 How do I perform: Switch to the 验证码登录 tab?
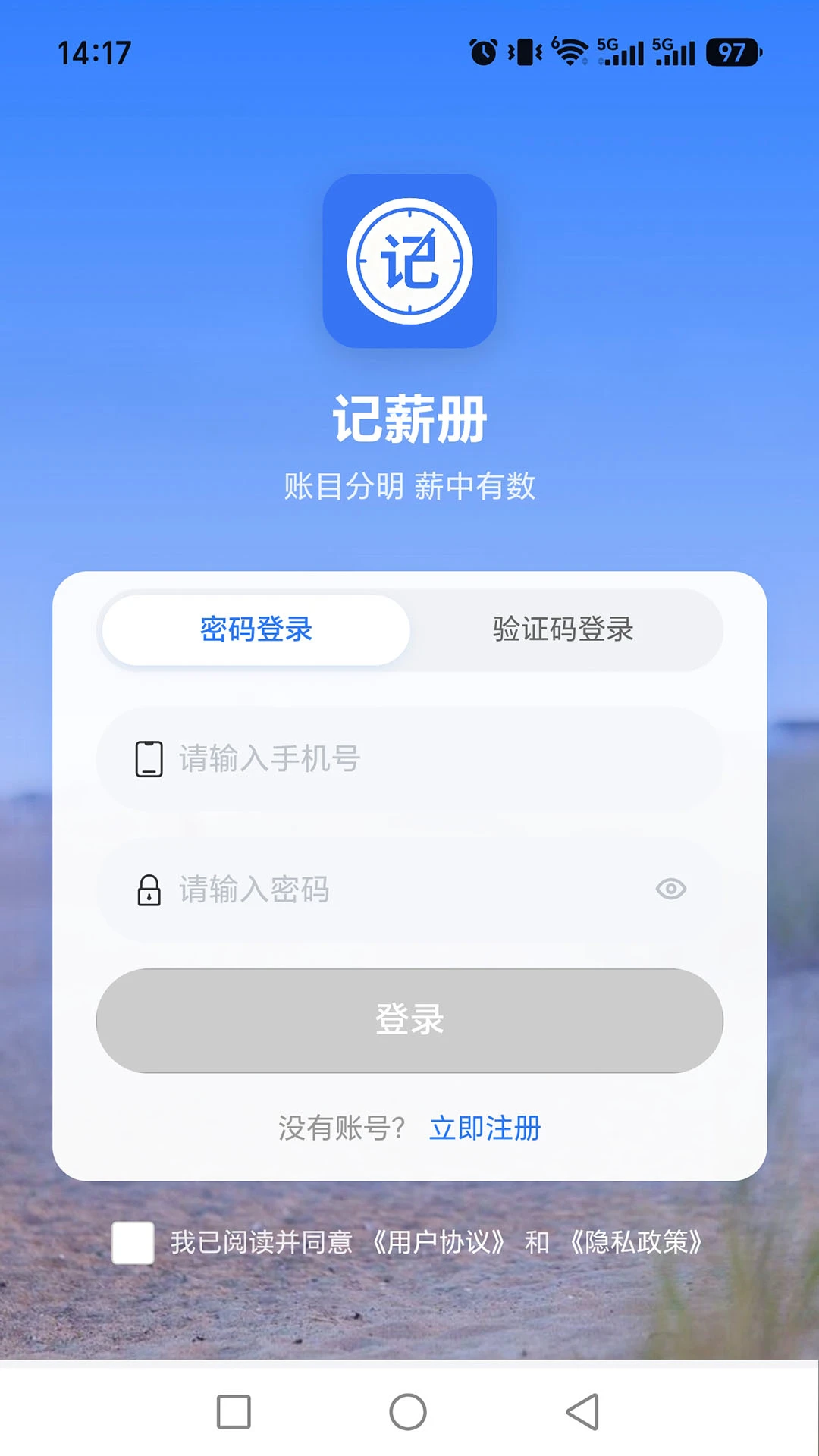pos(563,629)
